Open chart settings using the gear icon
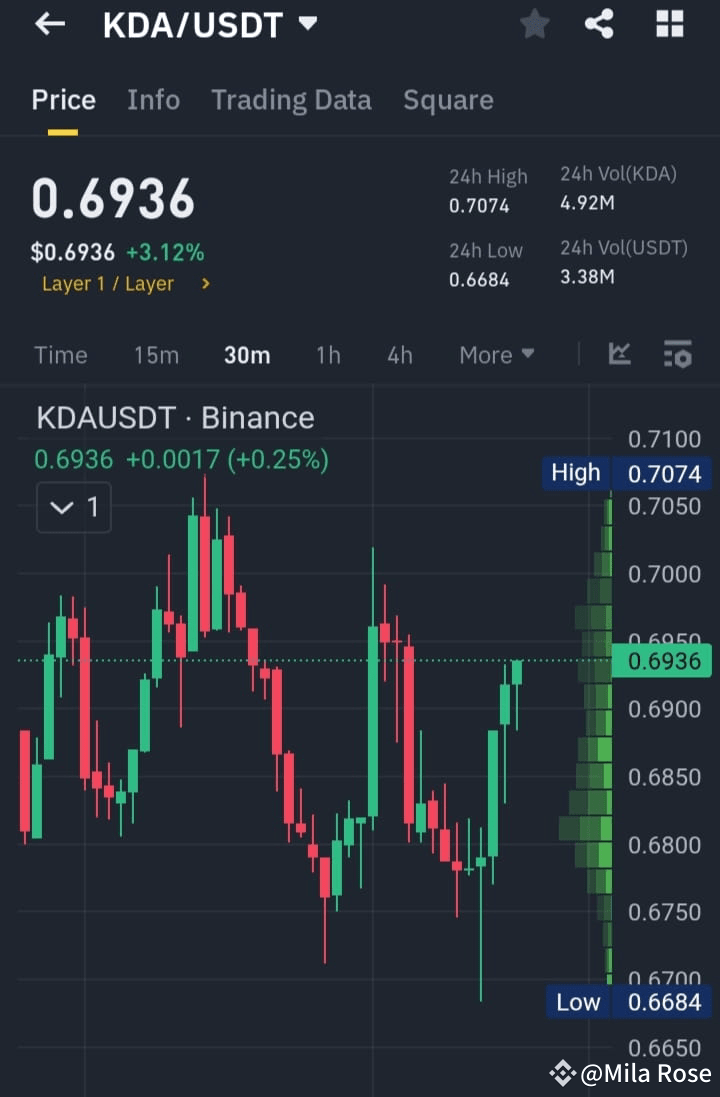The width and height of the screenshot is (720, 1097). click(678, 354)
